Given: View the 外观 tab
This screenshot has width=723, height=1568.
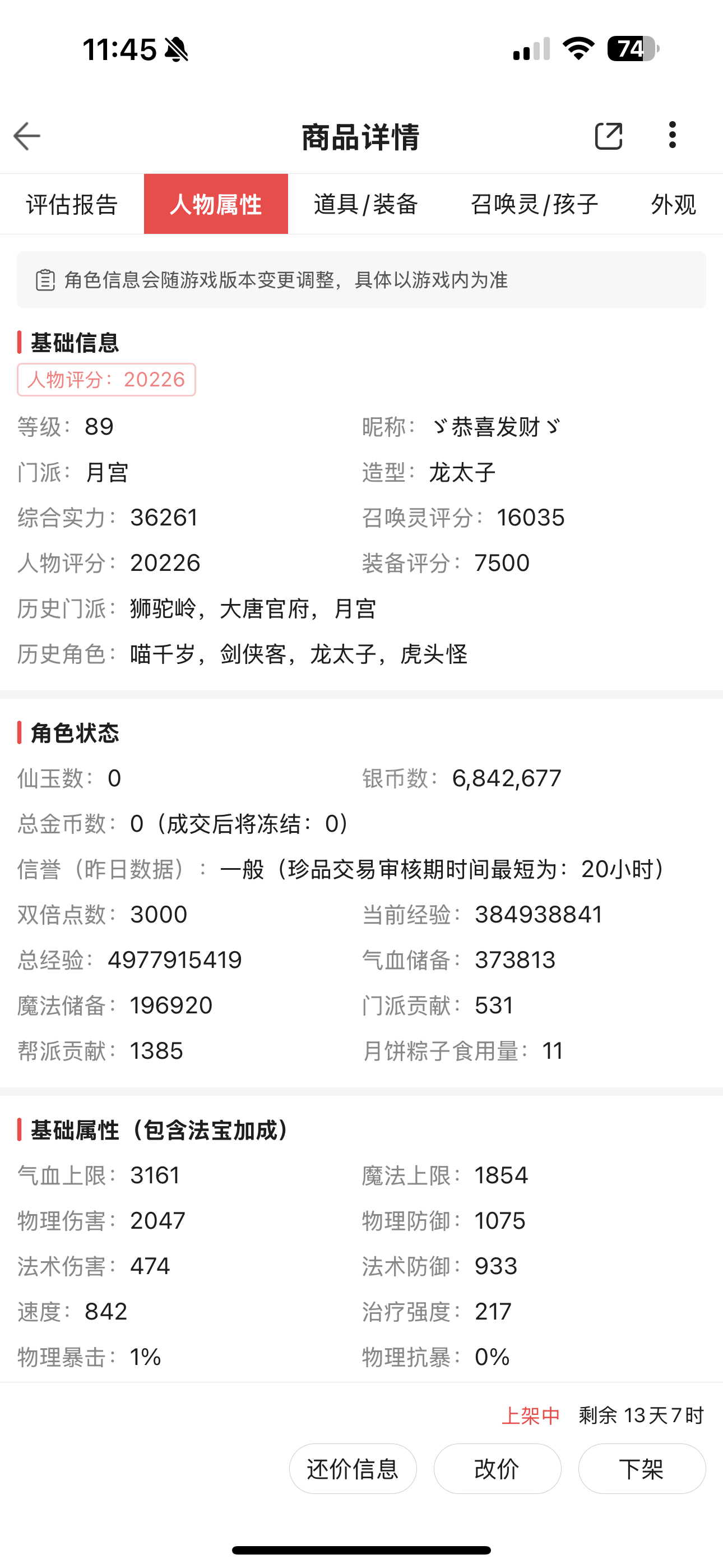Looking at the screenshot, I should coord(673,204).
